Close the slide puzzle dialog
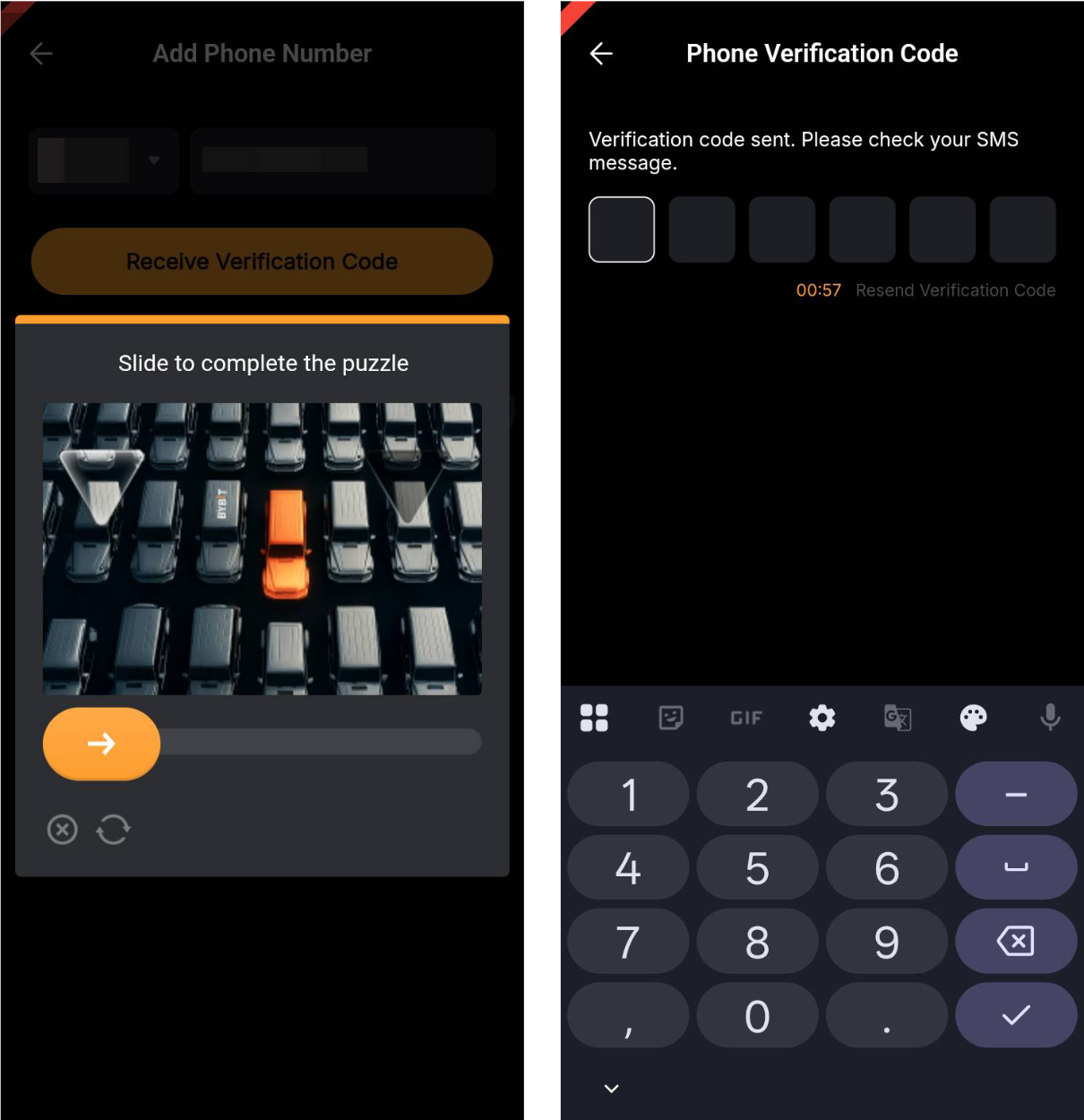Viewport: 1084px width, 1120px height. pyautogui.click(x=62, y=830)
